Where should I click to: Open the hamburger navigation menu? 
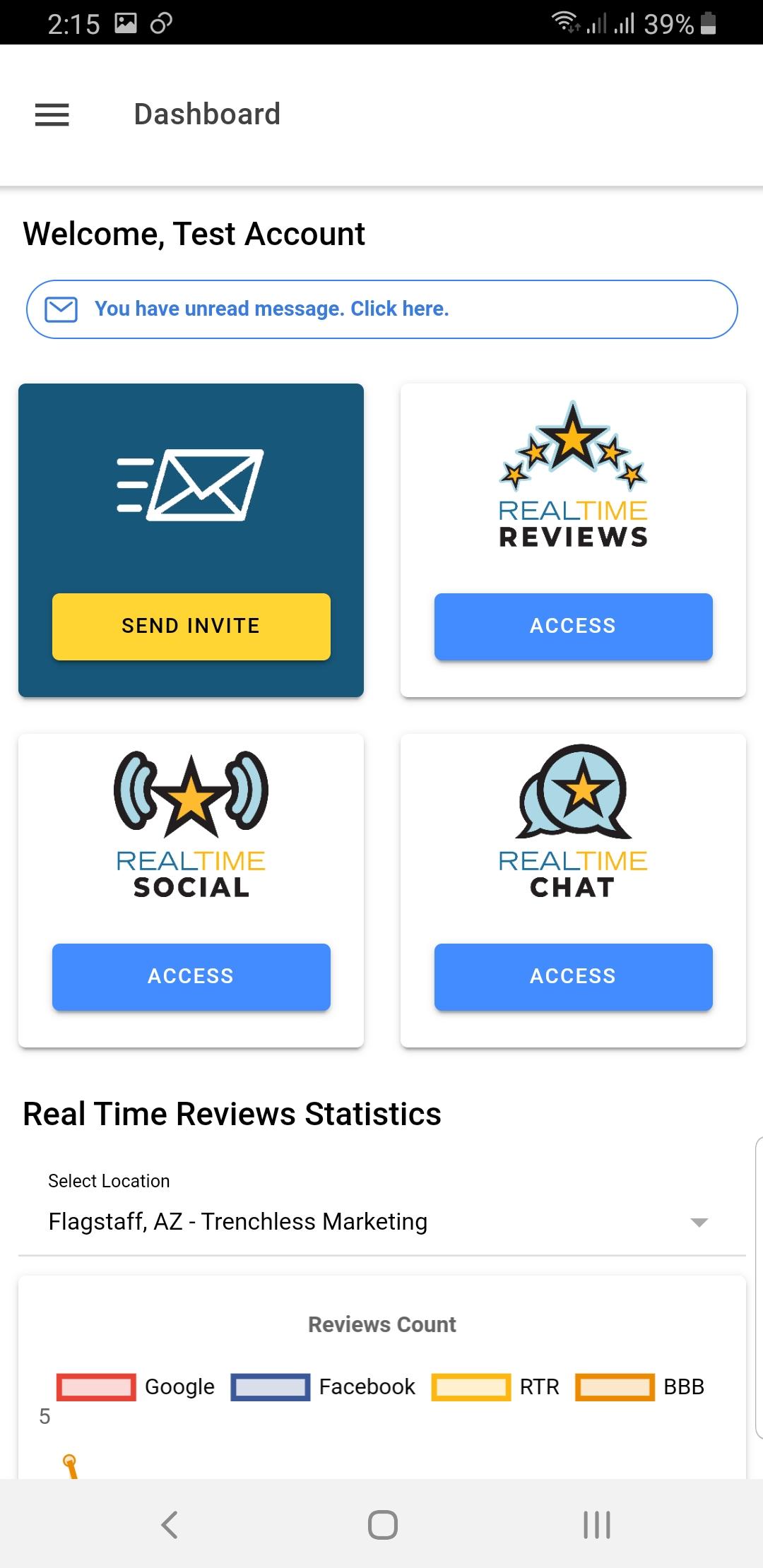point(52,114)
